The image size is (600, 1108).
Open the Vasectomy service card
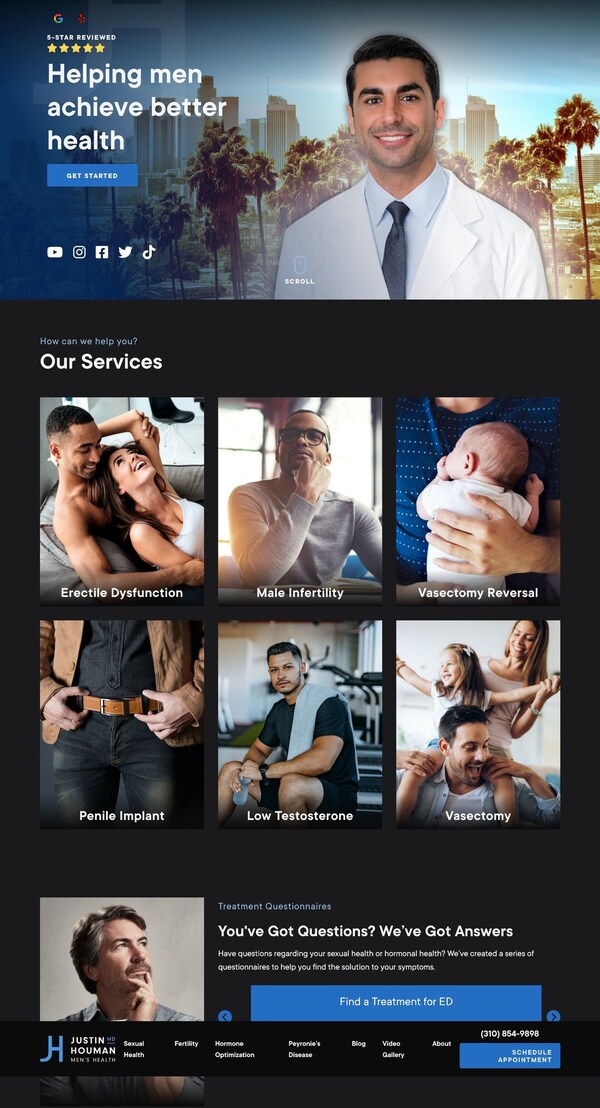click(478, 723)
